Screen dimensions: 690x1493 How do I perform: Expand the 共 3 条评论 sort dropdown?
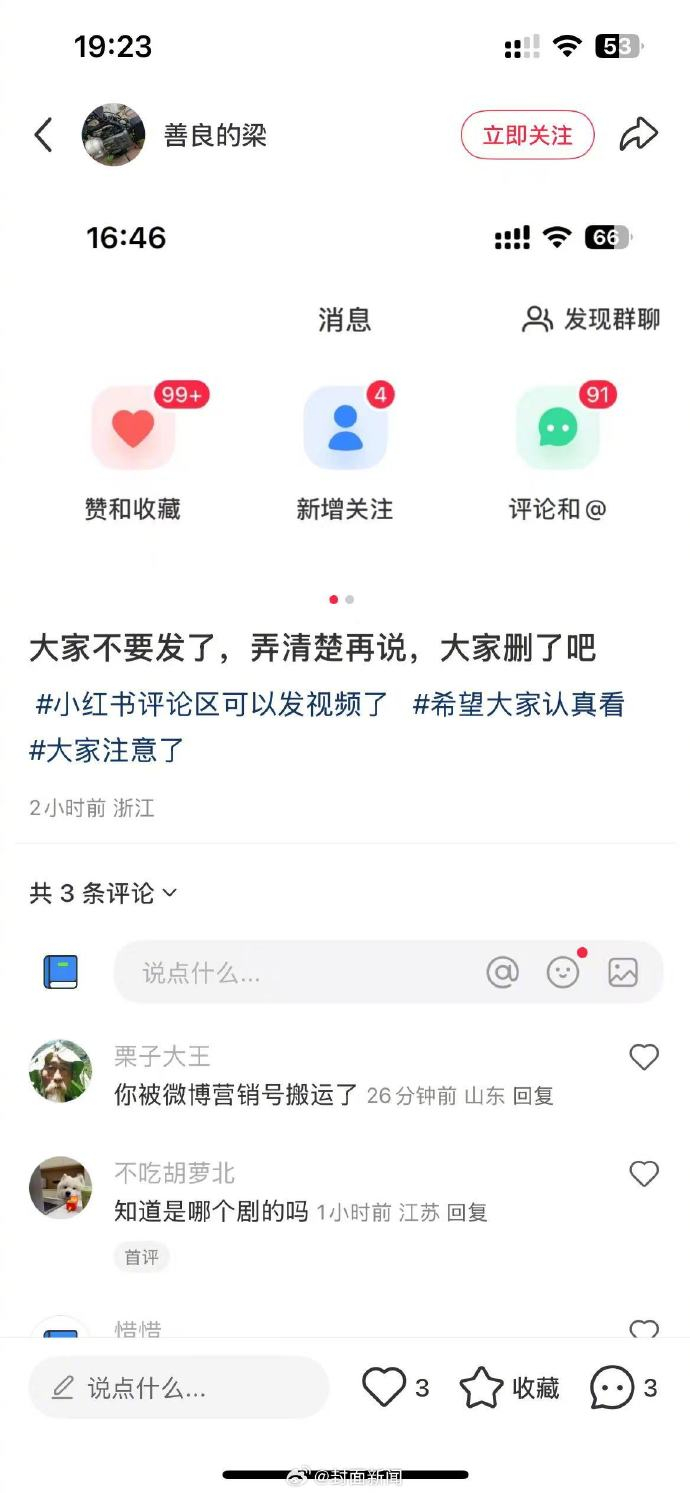(104, 893)
